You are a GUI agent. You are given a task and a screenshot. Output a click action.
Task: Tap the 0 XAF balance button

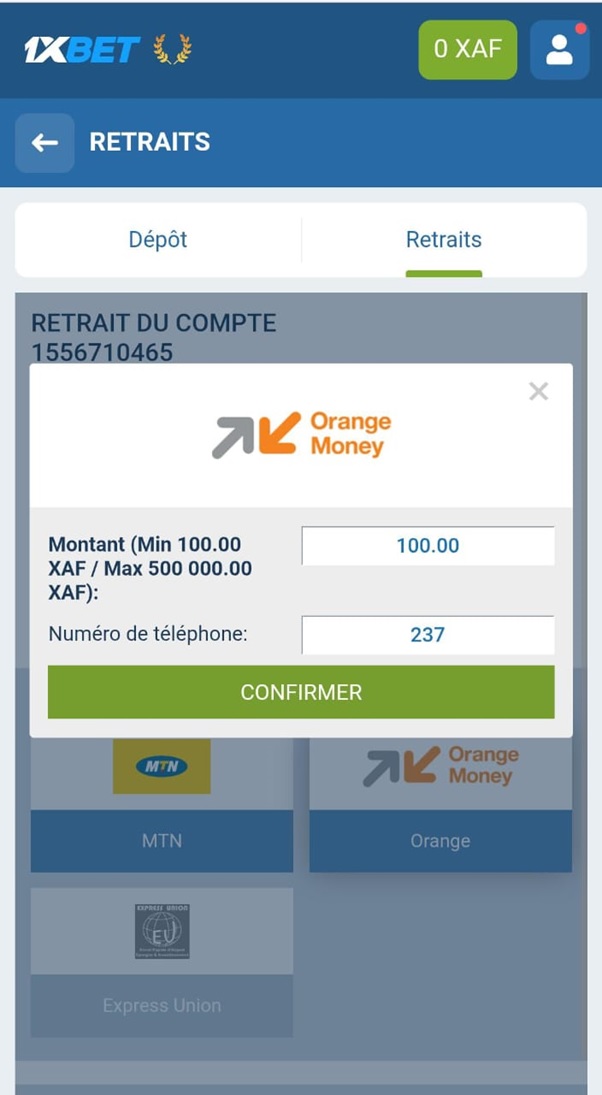[467, 49]
